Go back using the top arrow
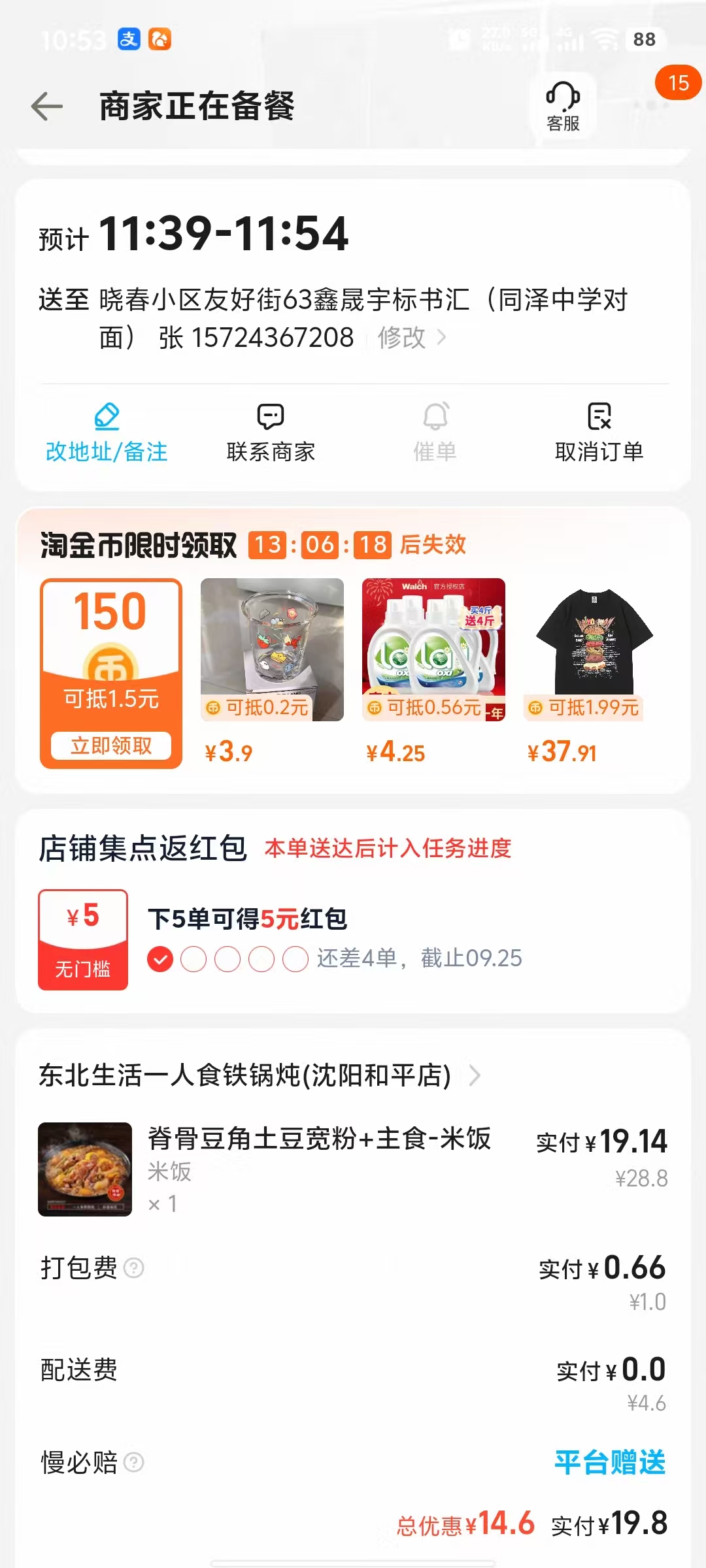The height and width of the screenshot is (1568, 706). click(47, 106)
